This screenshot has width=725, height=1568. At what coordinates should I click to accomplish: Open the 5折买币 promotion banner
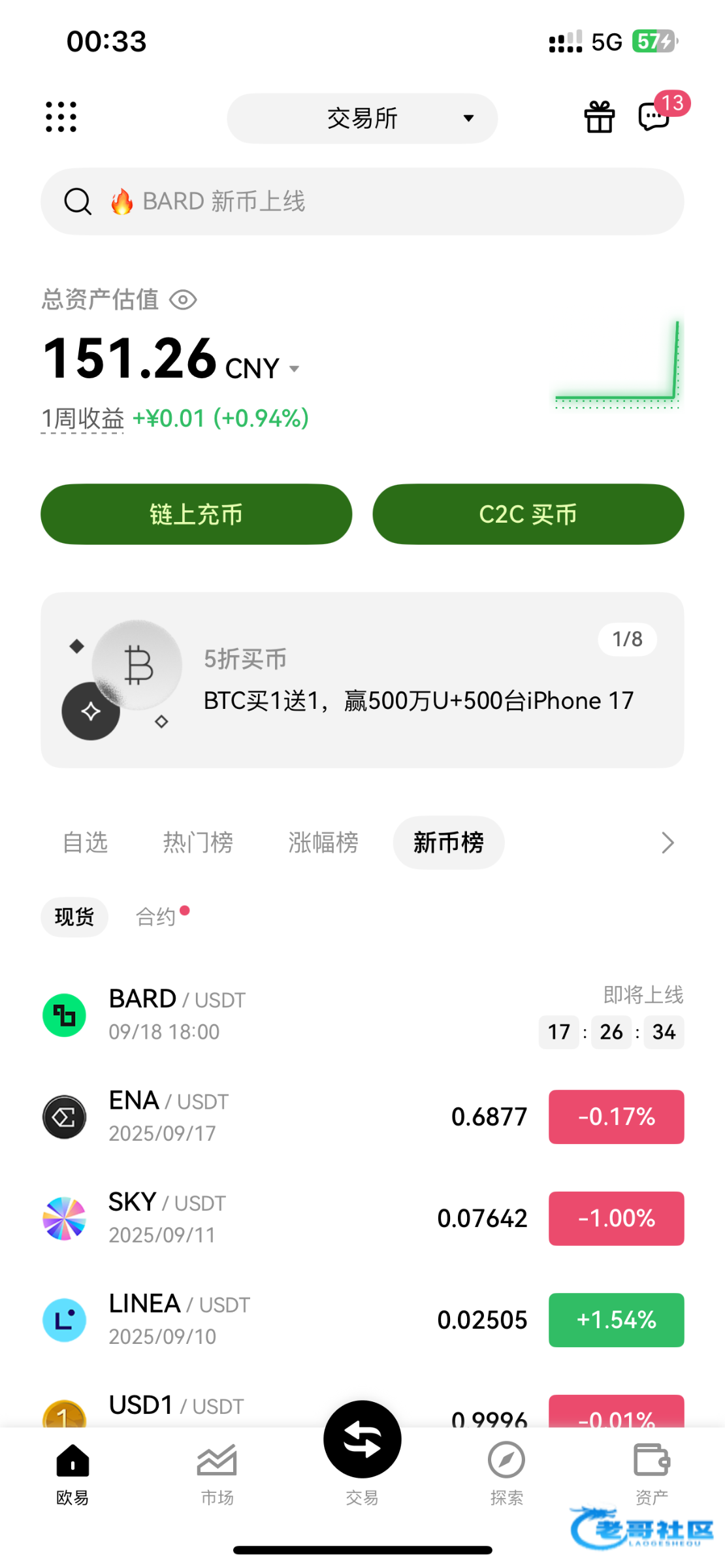(x=362, y=680)
